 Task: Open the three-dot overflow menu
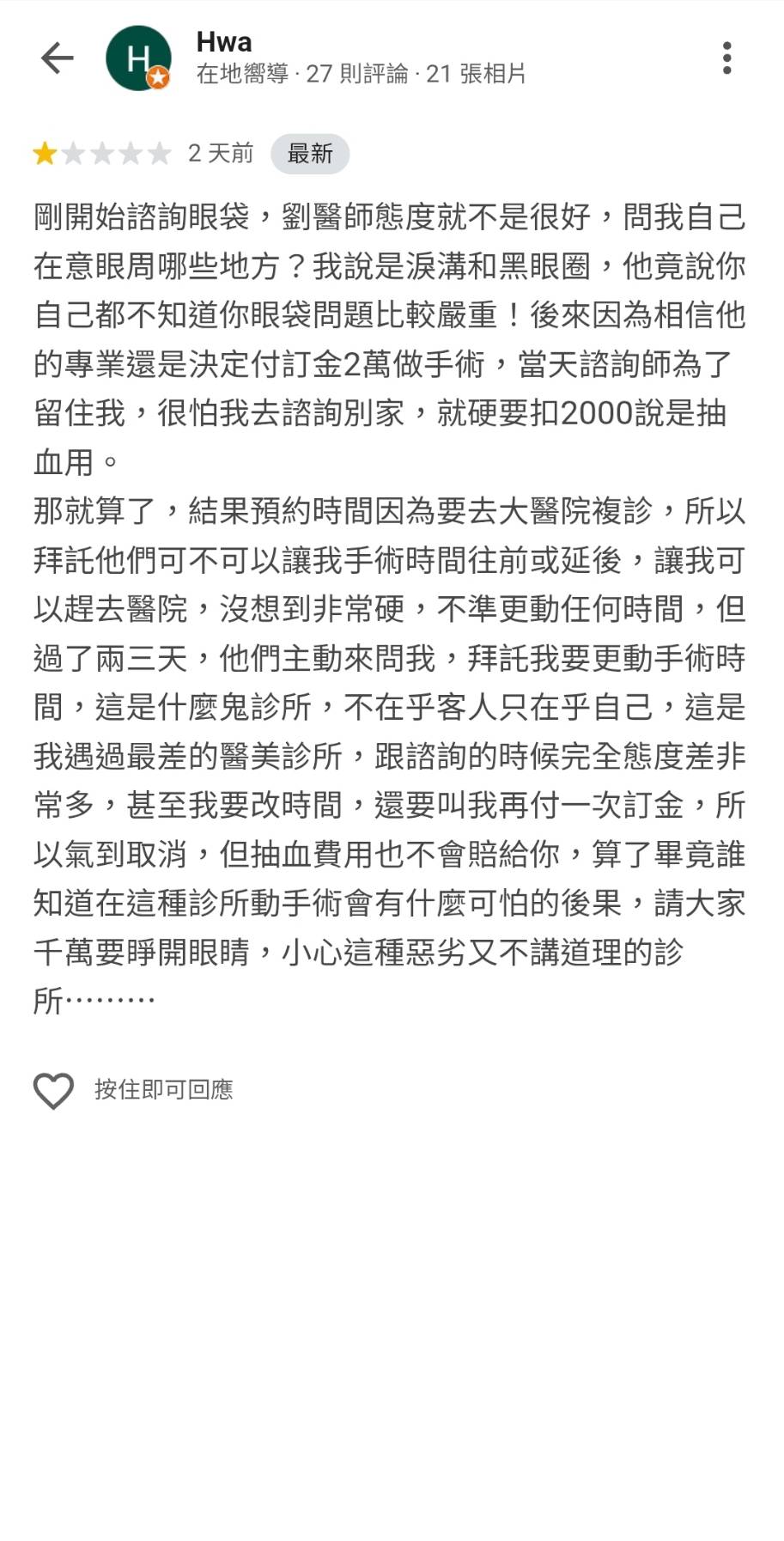click(x=726, y=58)
